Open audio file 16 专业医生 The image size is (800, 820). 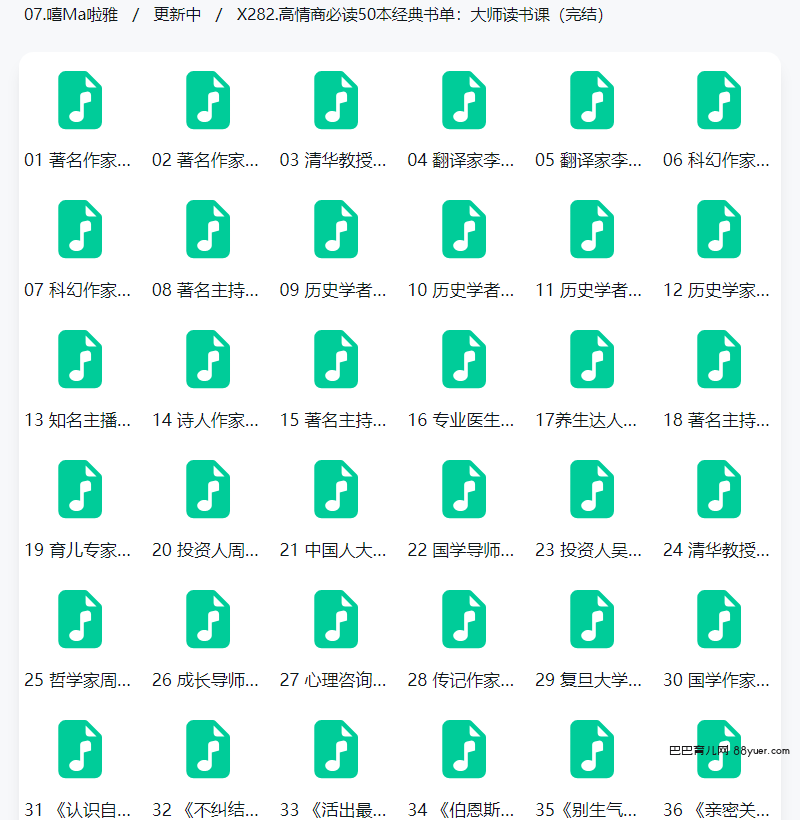tap(463, 360)
